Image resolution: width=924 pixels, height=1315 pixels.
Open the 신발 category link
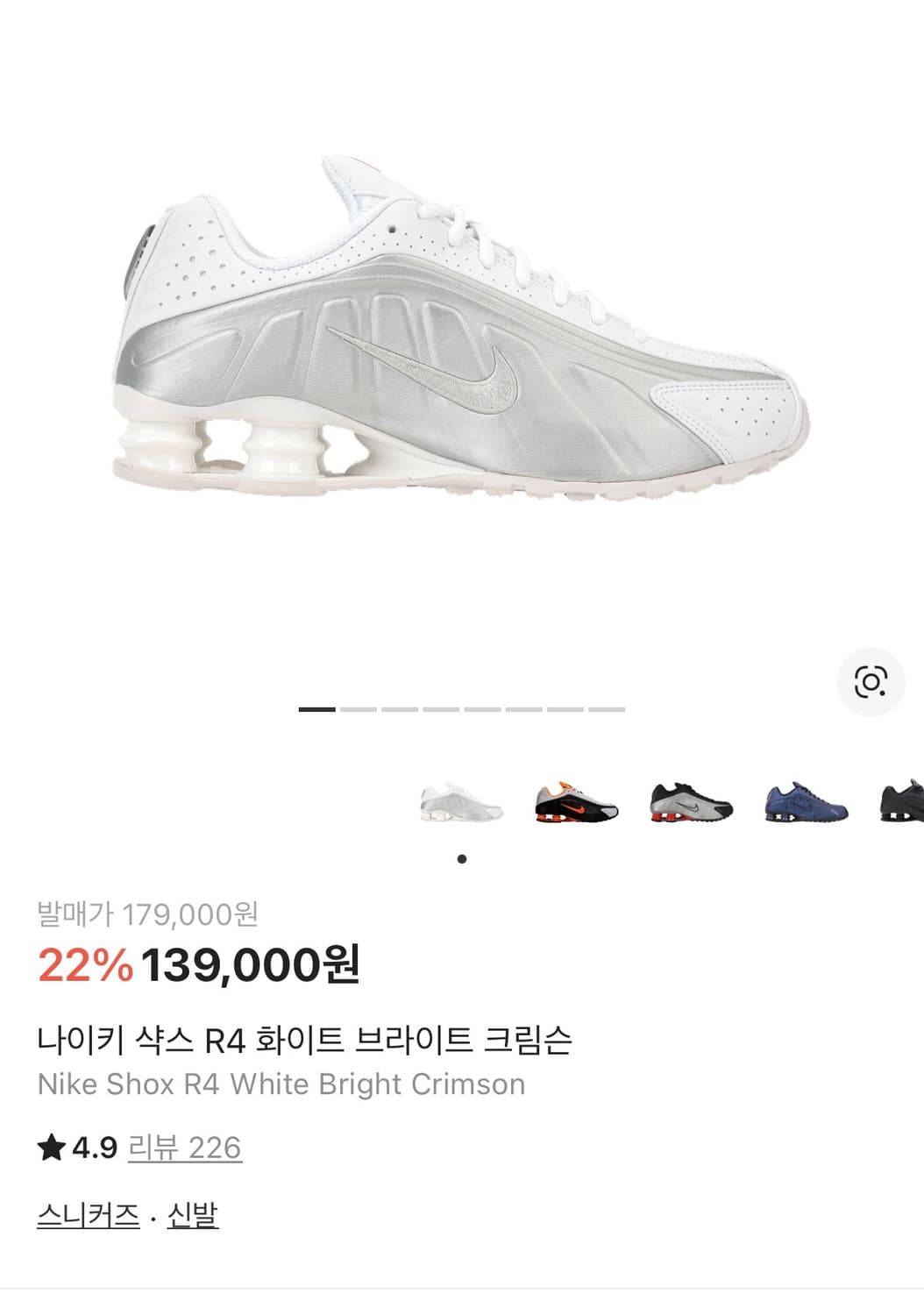[192, 1214]
